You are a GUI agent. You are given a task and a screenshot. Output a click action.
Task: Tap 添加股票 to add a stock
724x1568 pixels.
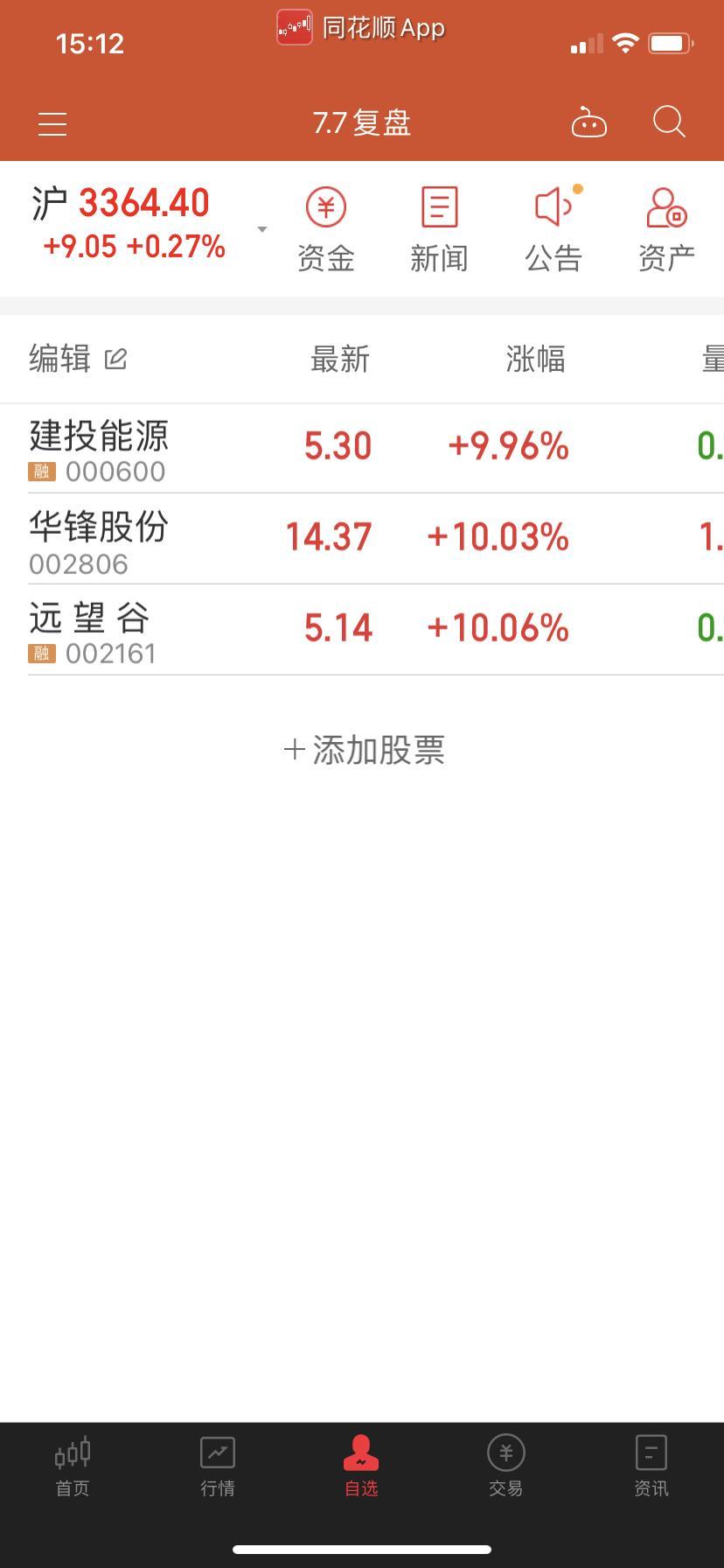(x=364, y=750)
